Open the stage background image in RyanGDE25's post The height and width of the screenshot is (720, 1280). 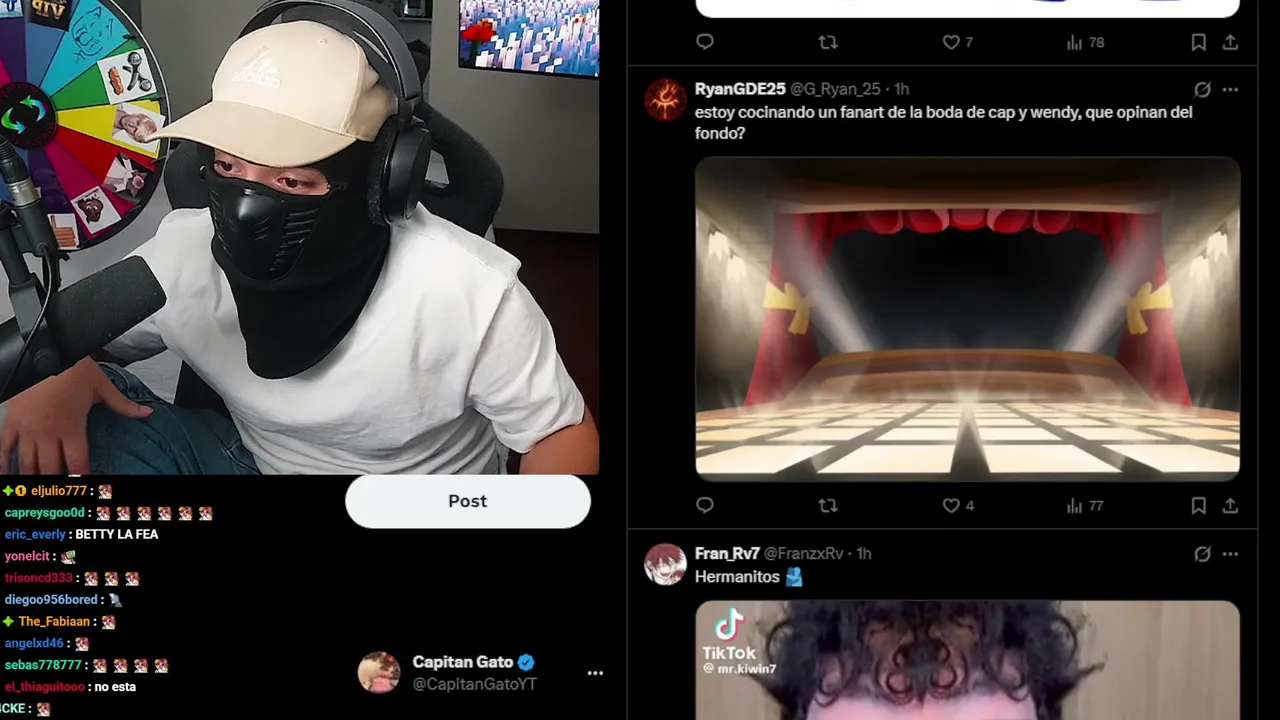(x=967, y=318)
